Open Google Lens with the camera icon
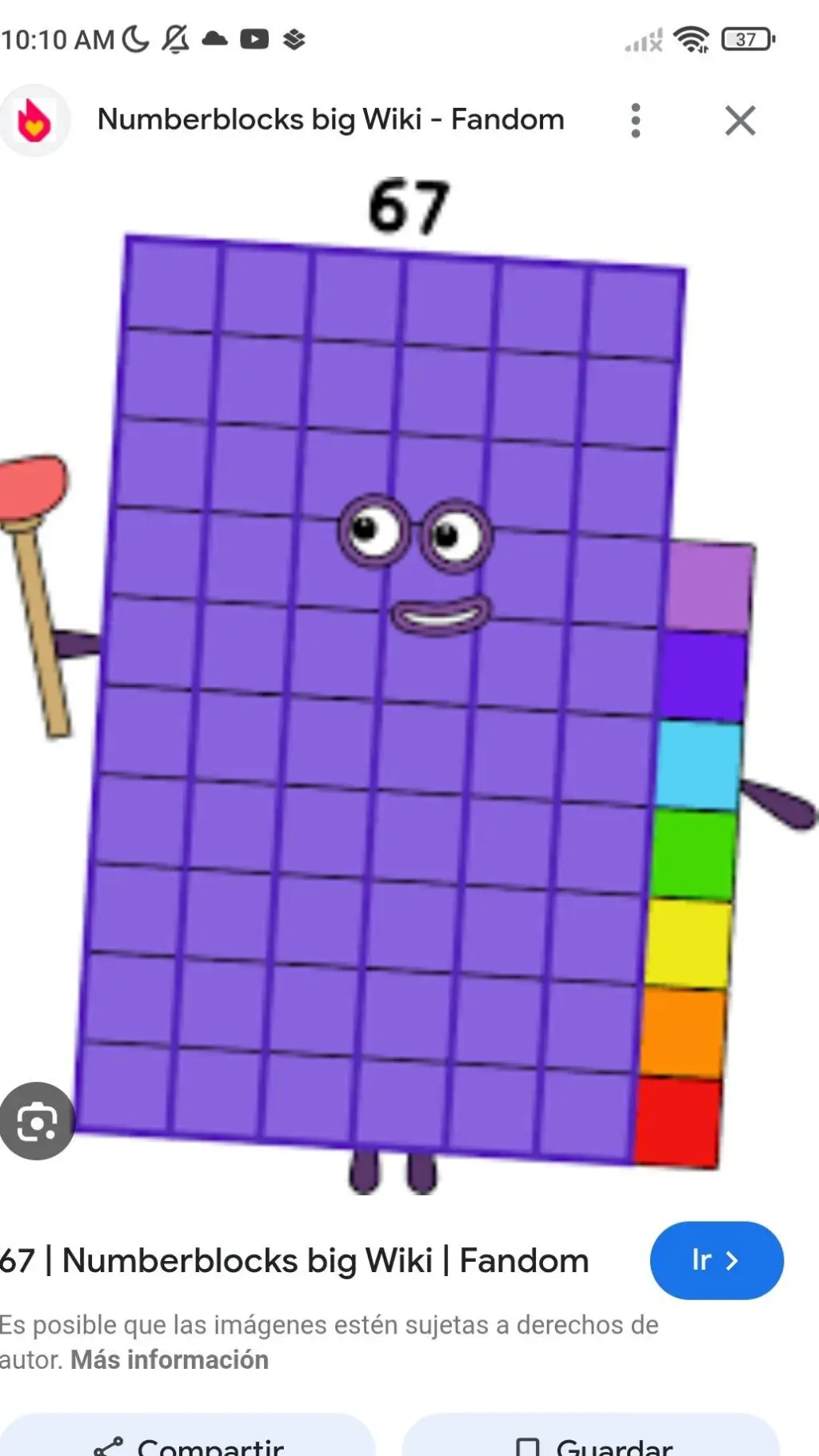 (37, 1122)
